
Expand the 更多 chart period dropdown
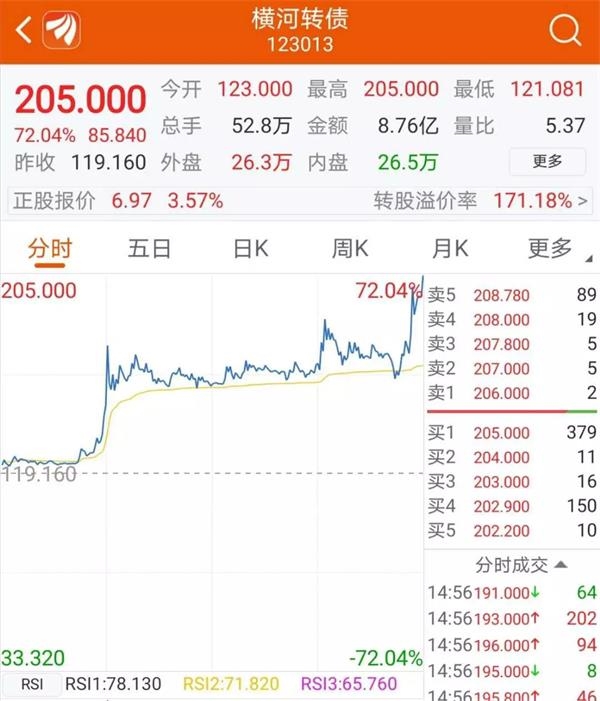pos(556,249)
